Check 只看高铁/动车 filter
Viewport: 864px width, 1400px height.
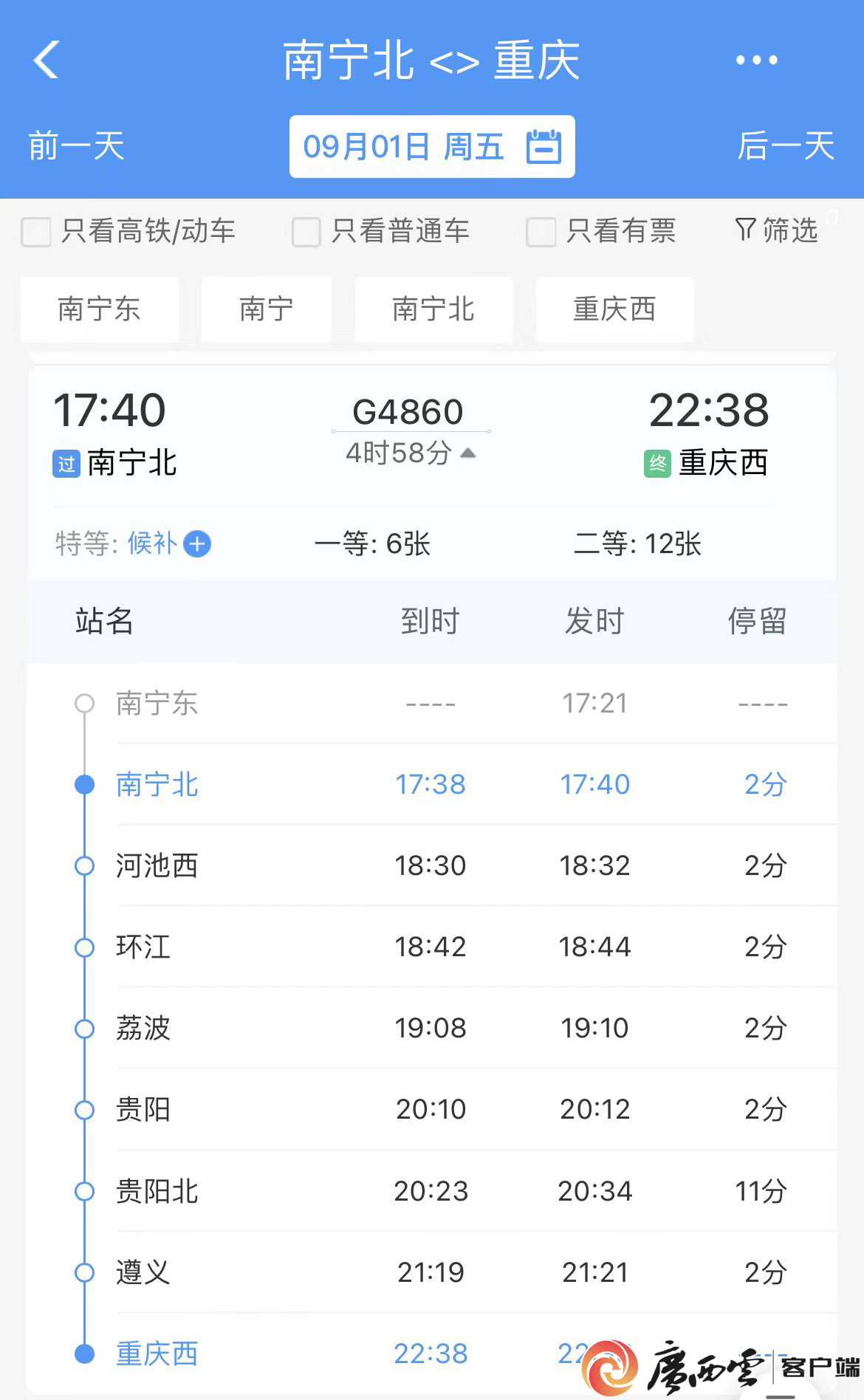click(x=36, y=231)
